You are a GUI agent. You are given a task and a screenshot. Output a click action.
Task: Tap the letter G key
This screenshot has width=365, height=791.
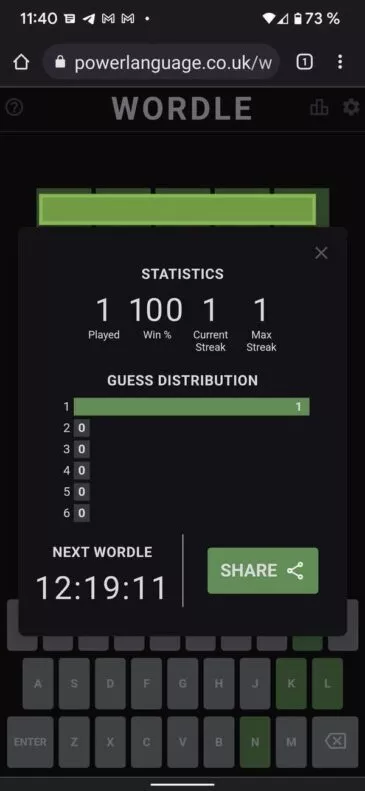click(182, 684)
